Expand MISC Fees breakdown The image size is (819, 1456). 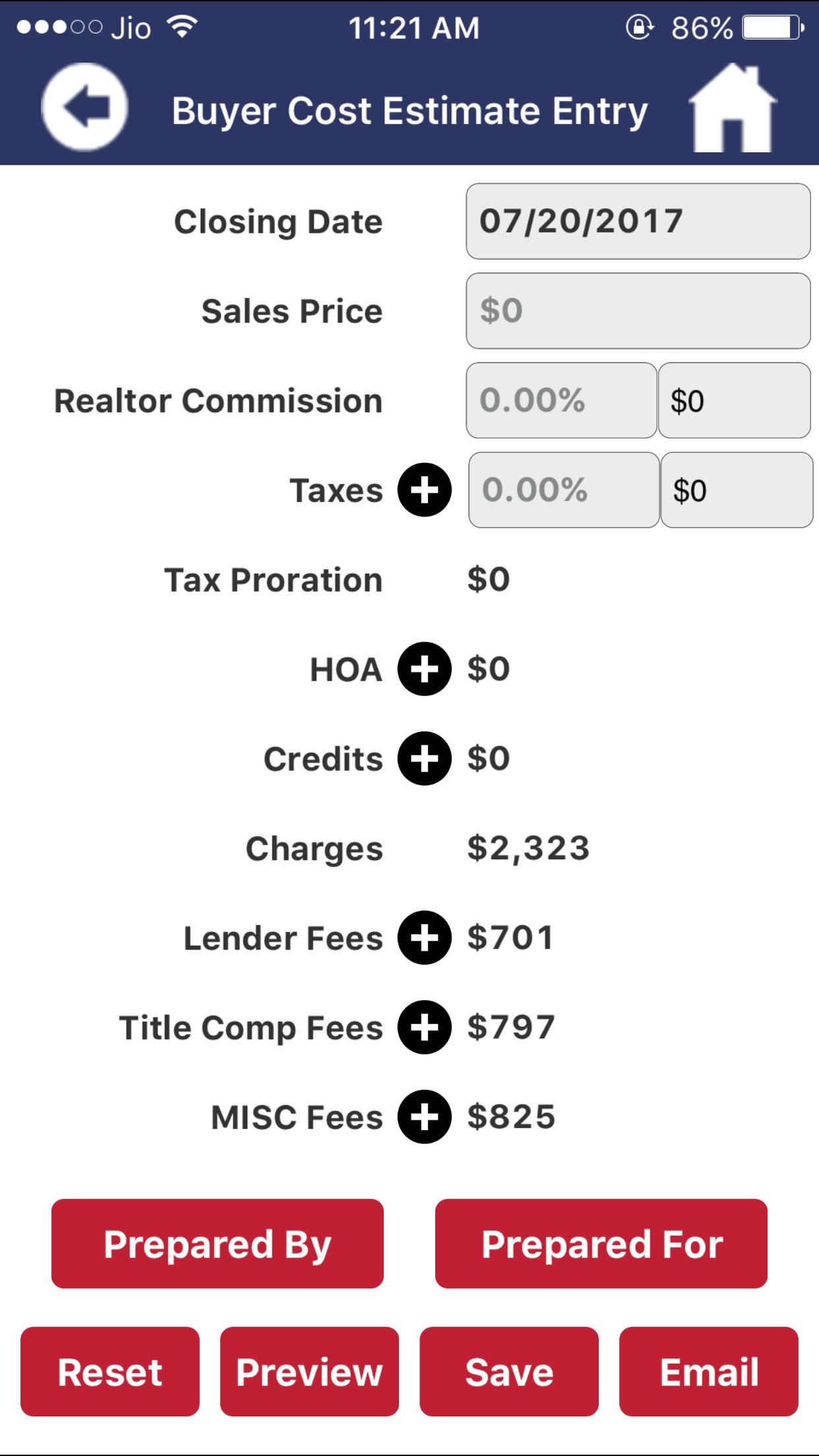[424, 1117]
